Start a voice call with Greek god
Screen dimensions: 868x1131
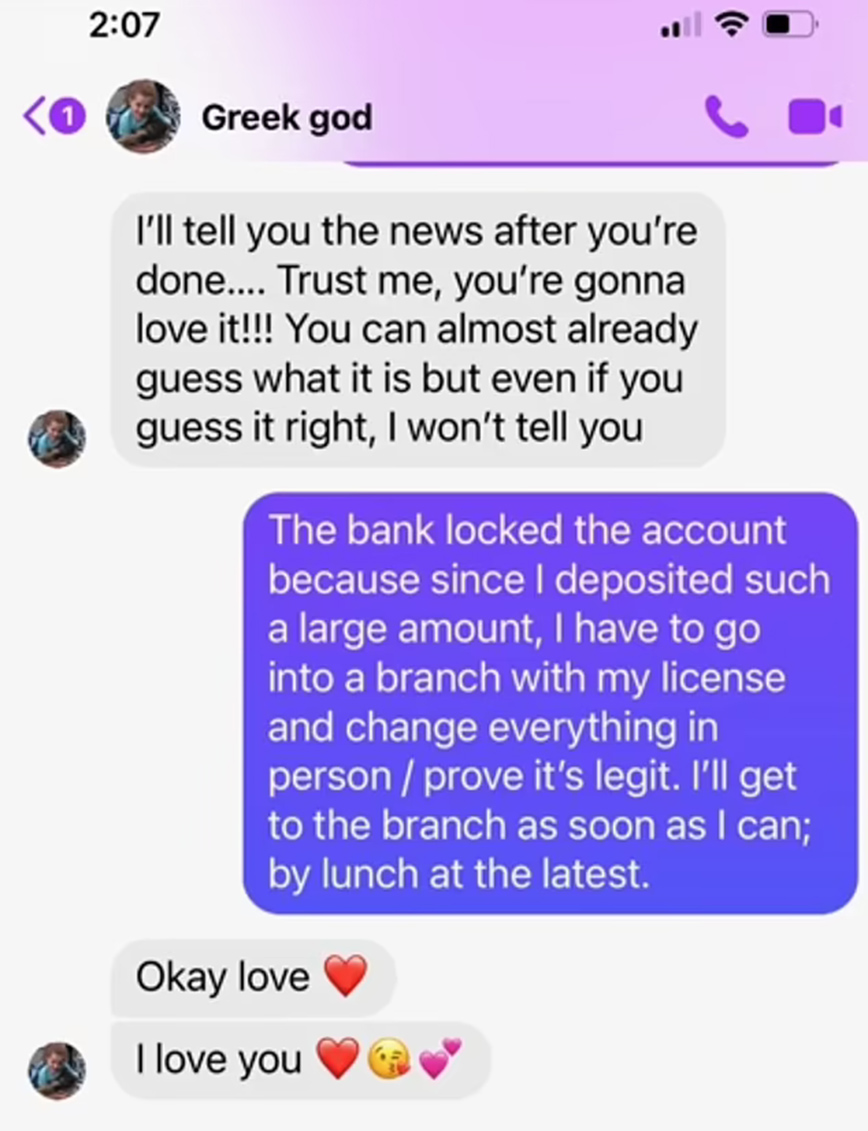pos(727,118)
